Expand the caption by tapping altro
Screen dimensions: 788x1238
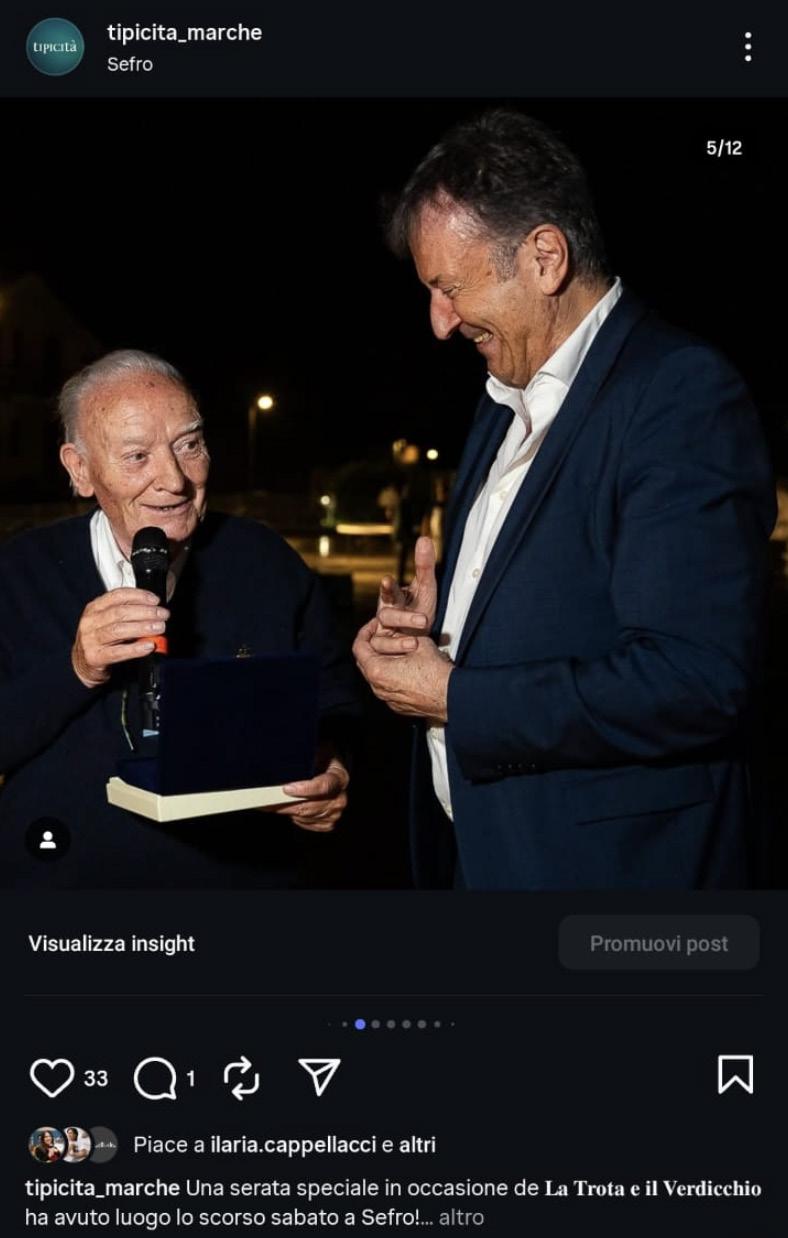pyautogui.click(x=462, y=1217)
